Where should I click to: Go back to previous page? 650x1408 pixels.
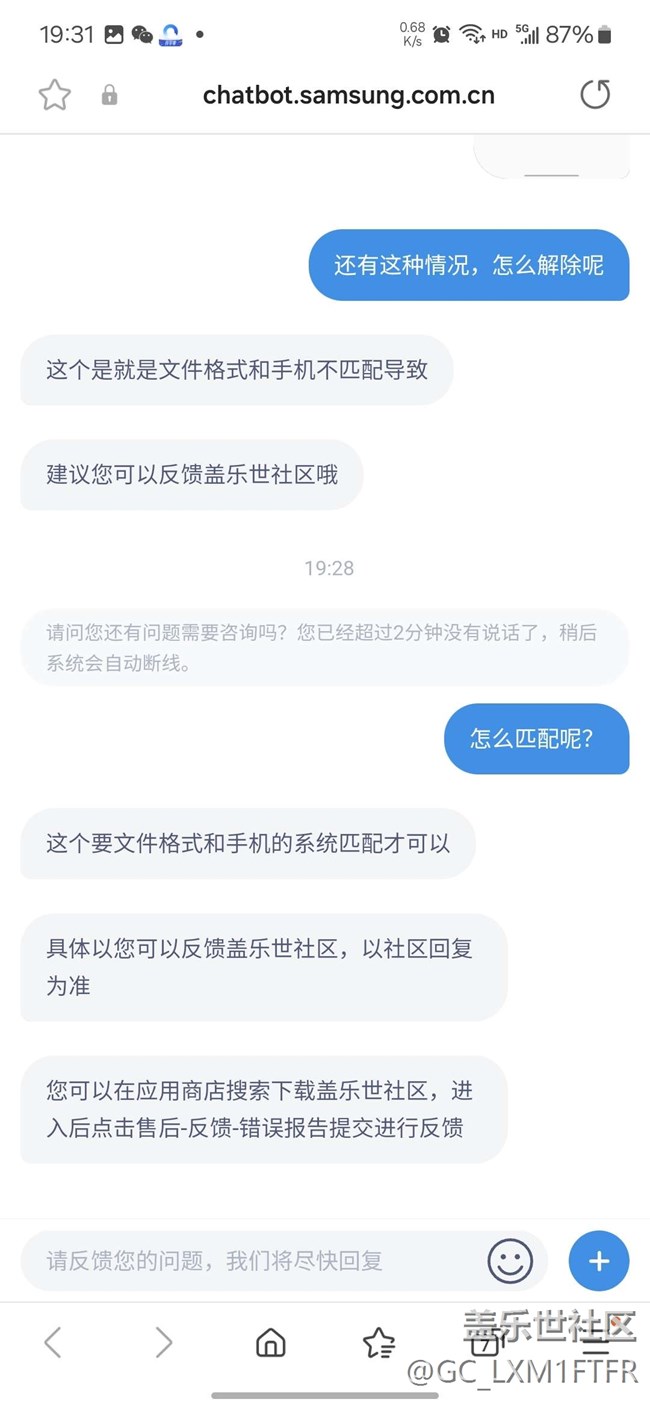click(53, 1342)
